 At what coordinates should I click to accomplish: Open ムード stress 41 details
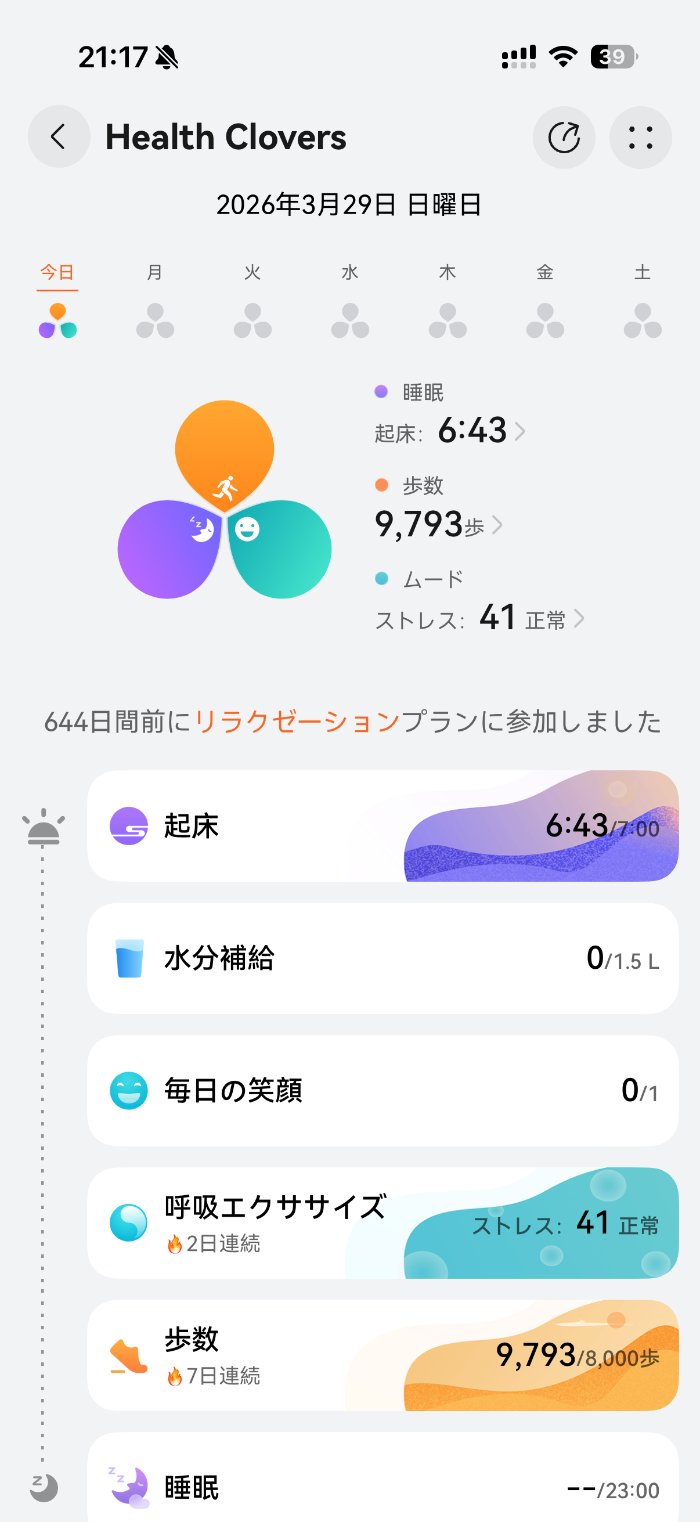click(480, 619)
